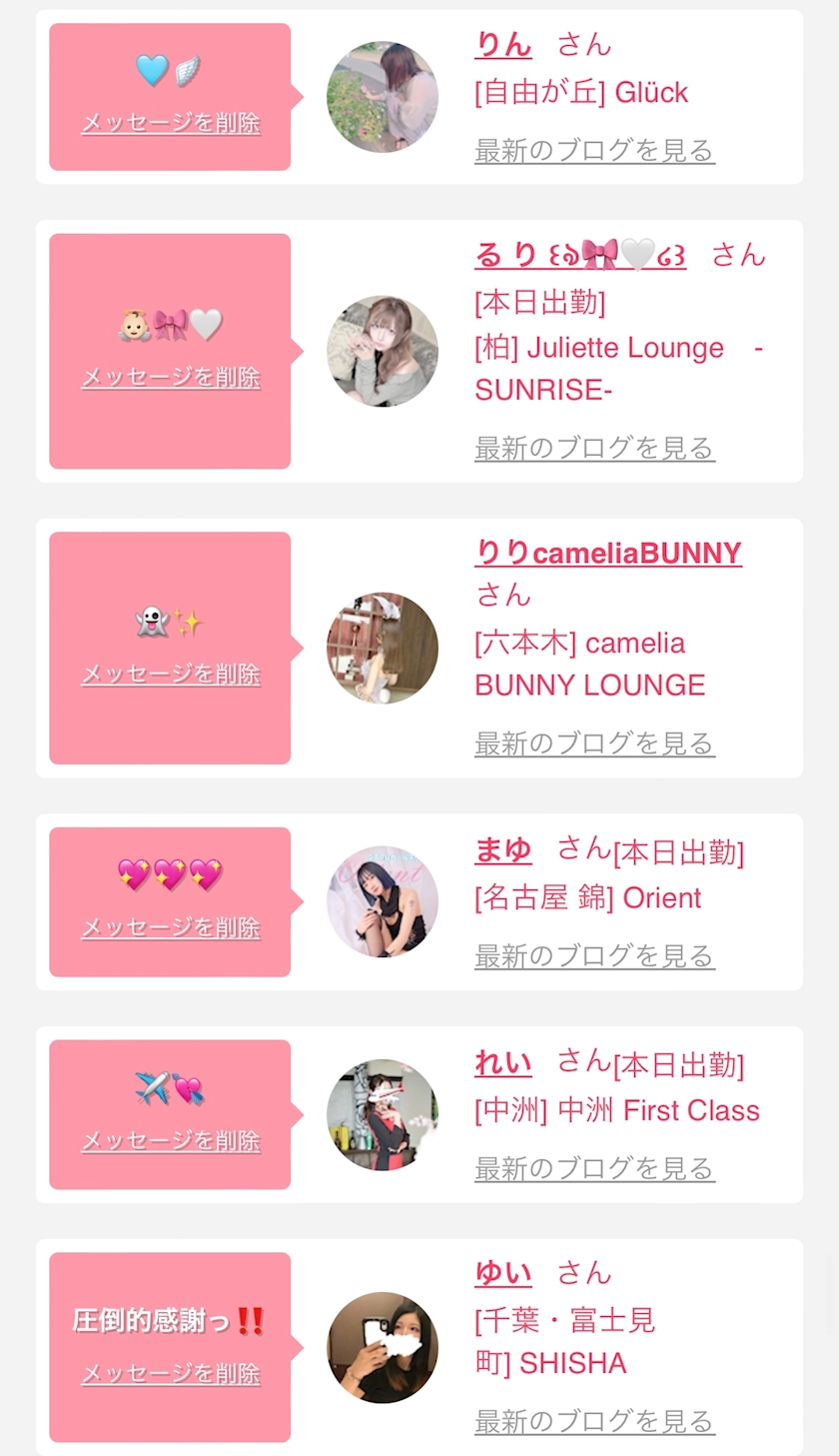The image size is (839, 1456).
Task: Delete the message sent to りん
Action: click(171, 123)
